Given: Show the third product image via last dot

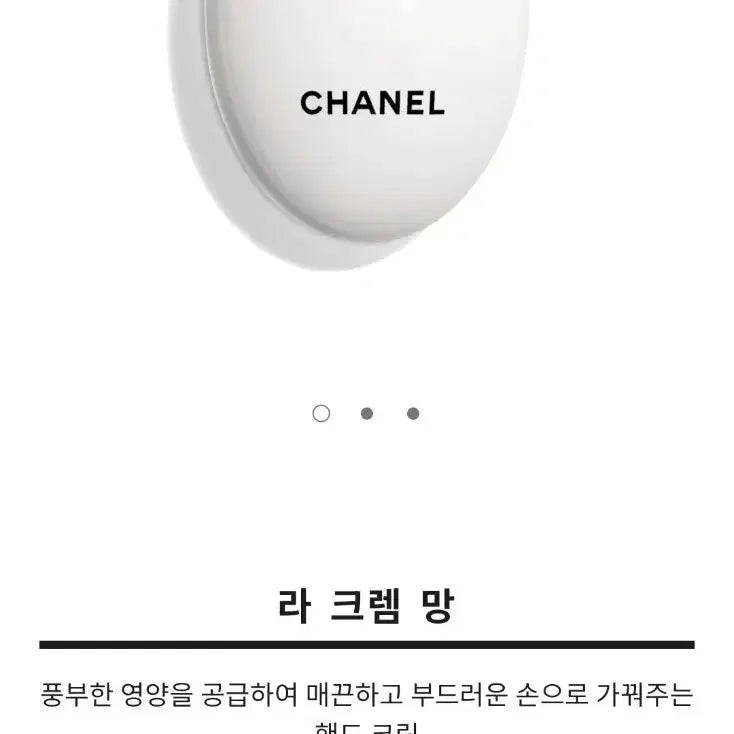Looking at the screenshot, I should click(413, 413).
